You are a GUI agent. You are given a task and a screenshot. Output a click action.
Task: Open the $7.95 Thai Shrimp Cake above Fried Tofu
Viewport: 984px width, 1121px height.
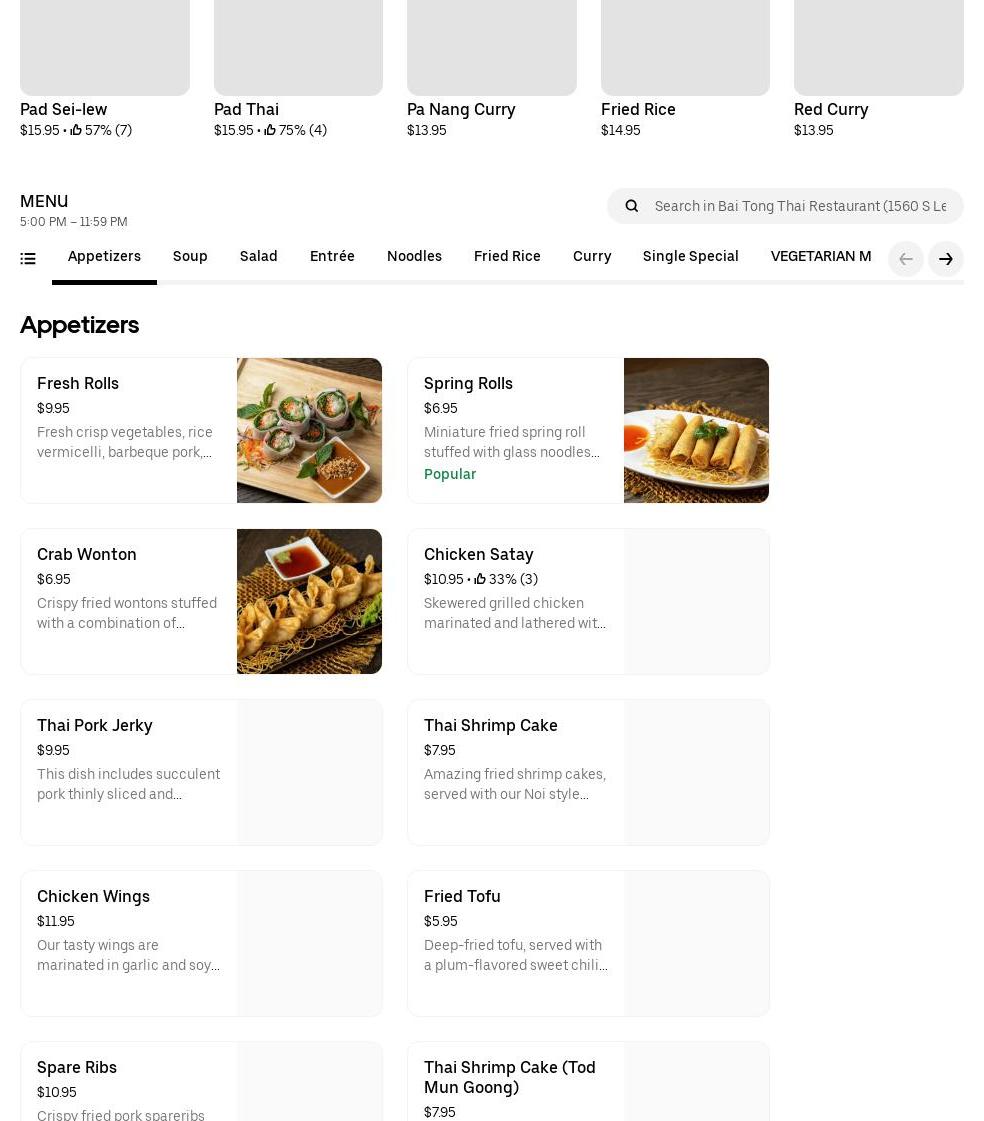point(588,772)
